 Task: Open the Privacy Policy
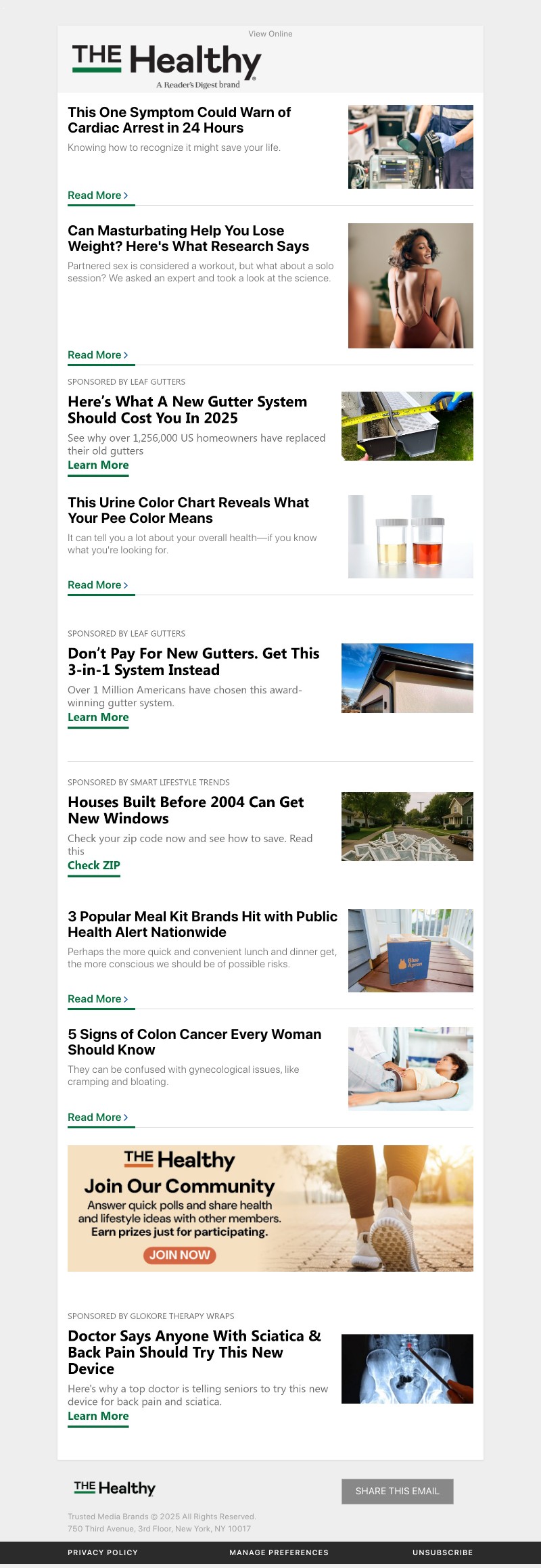[x=103, y=1552]
